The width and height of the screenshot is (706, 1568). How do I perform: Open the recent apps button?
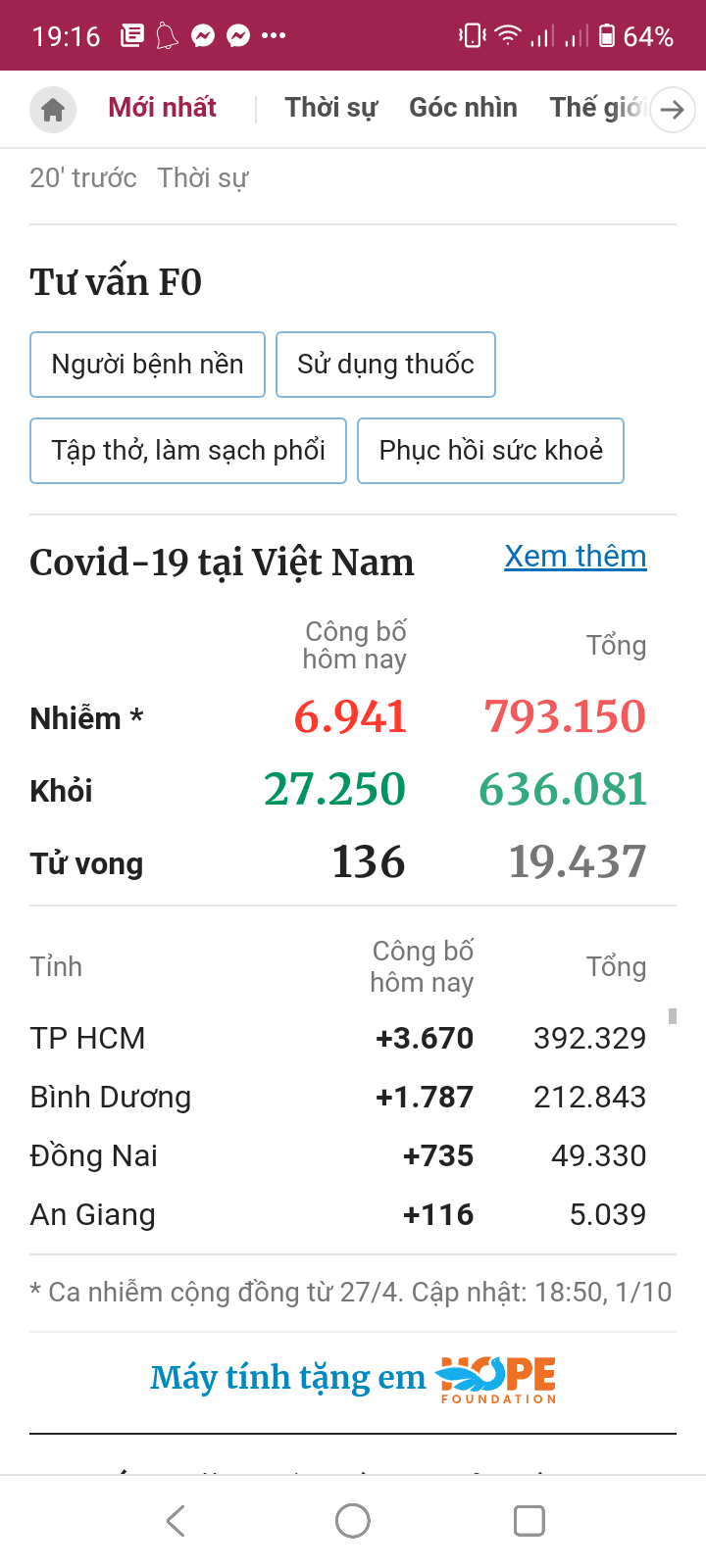[x=529, y=1521]
